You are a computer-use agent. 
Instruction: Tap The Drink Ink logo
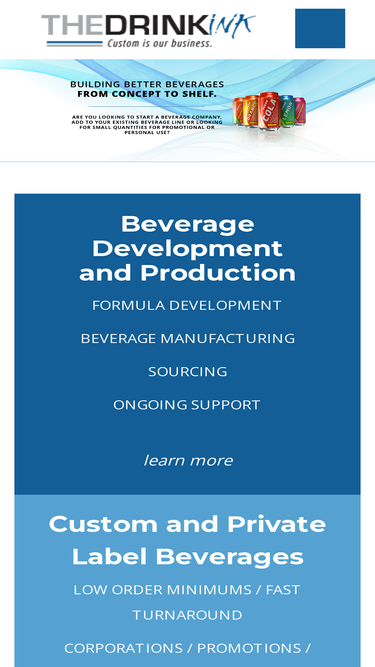(x=148, y=30)
